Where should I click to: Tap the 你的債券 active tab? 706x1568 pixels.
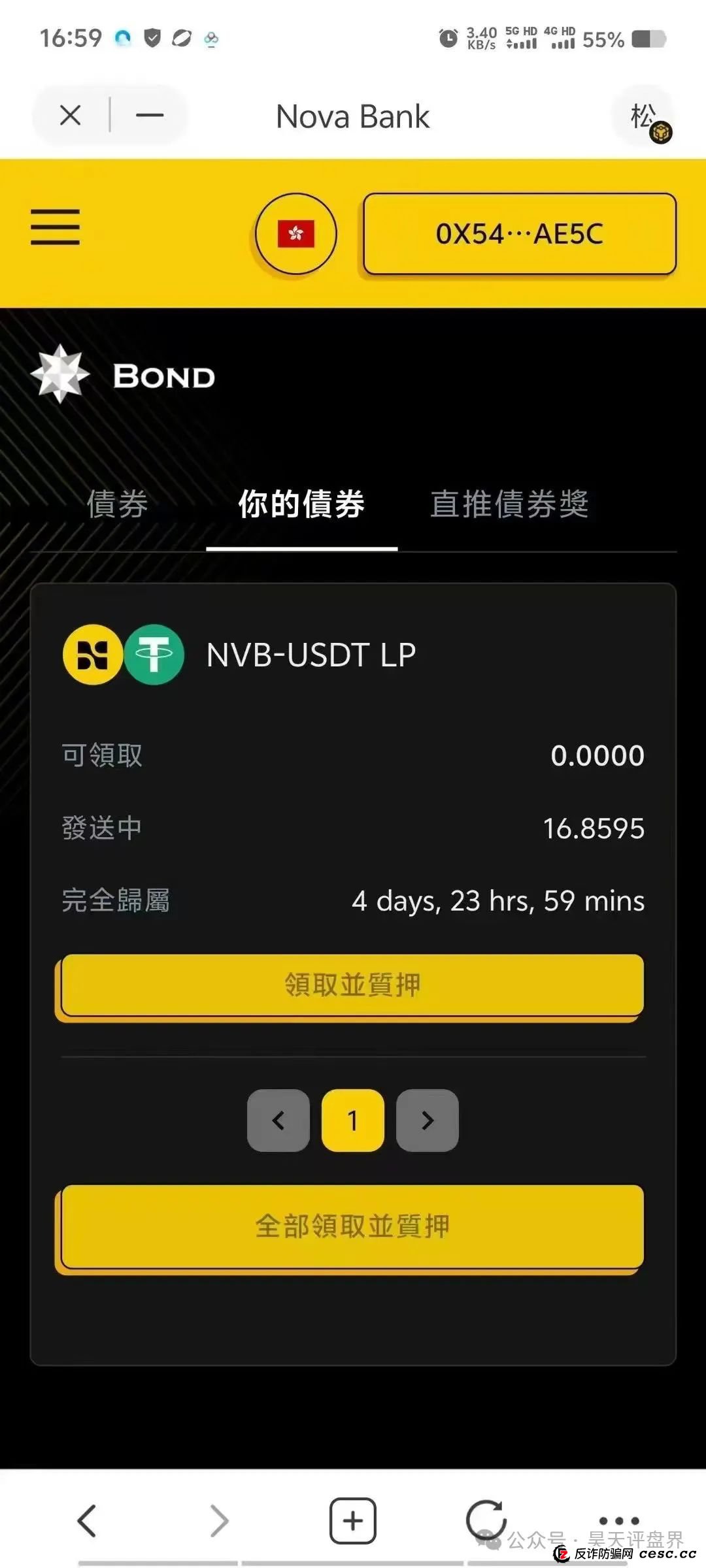[x=302, y=504]
